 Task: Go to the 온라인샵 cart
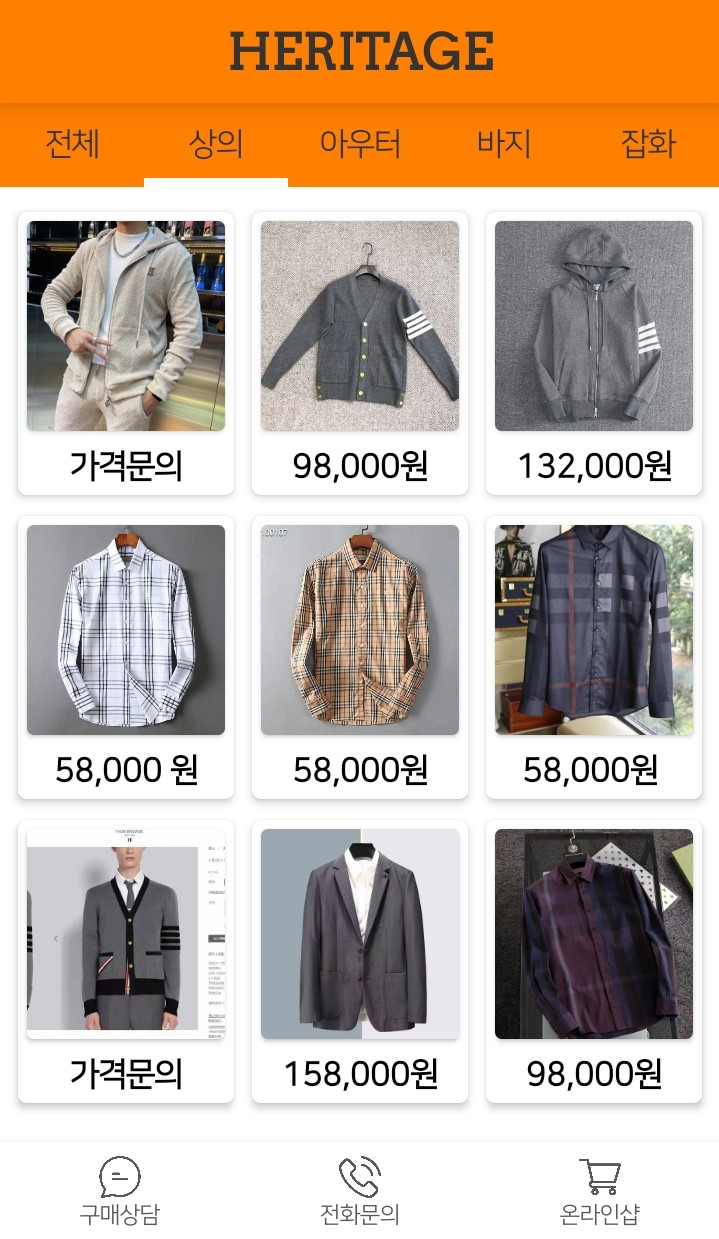tap(599, 1191)
